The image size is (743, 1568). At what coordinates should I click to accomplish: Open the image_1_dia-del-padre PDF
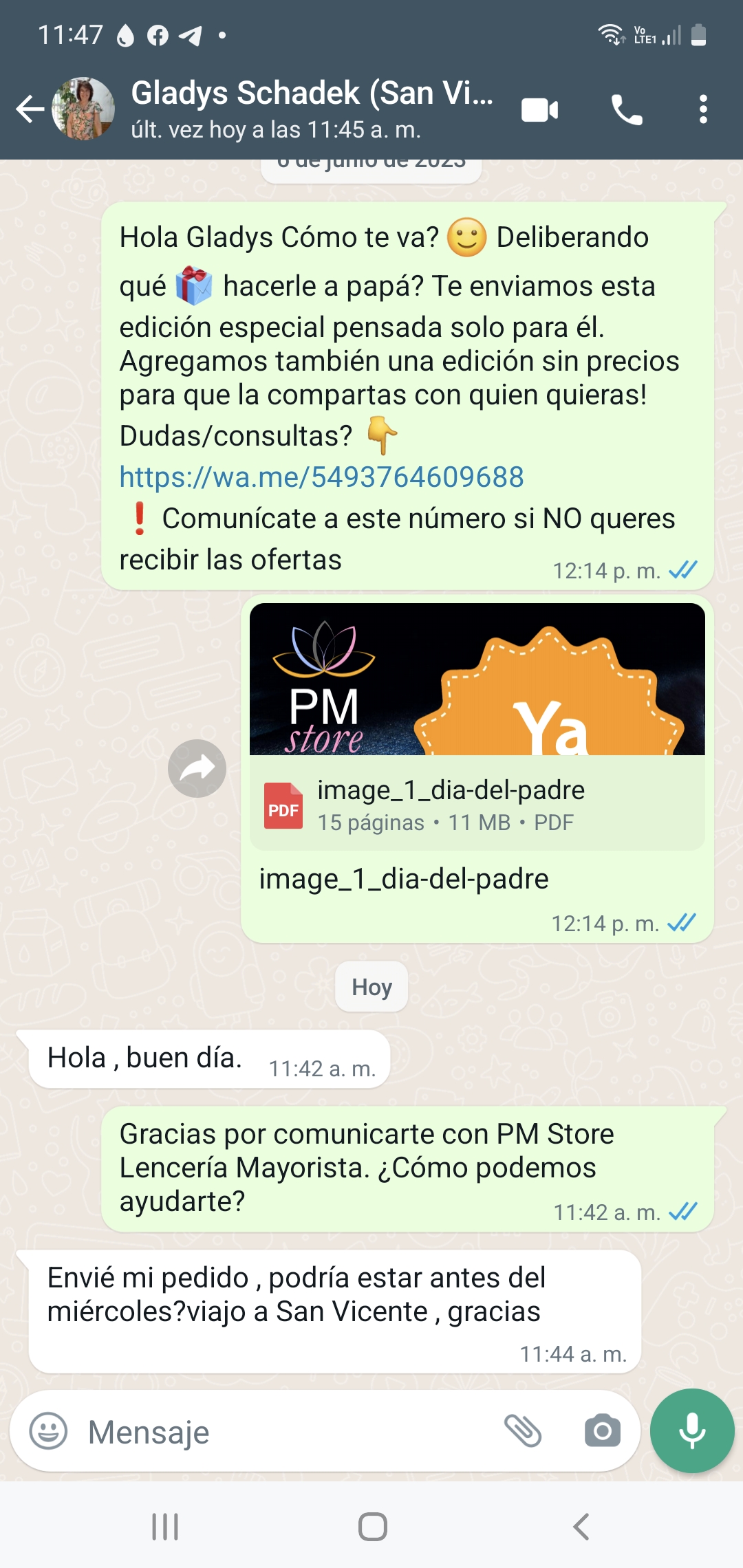pyautogui.click(x=477, y=803)
